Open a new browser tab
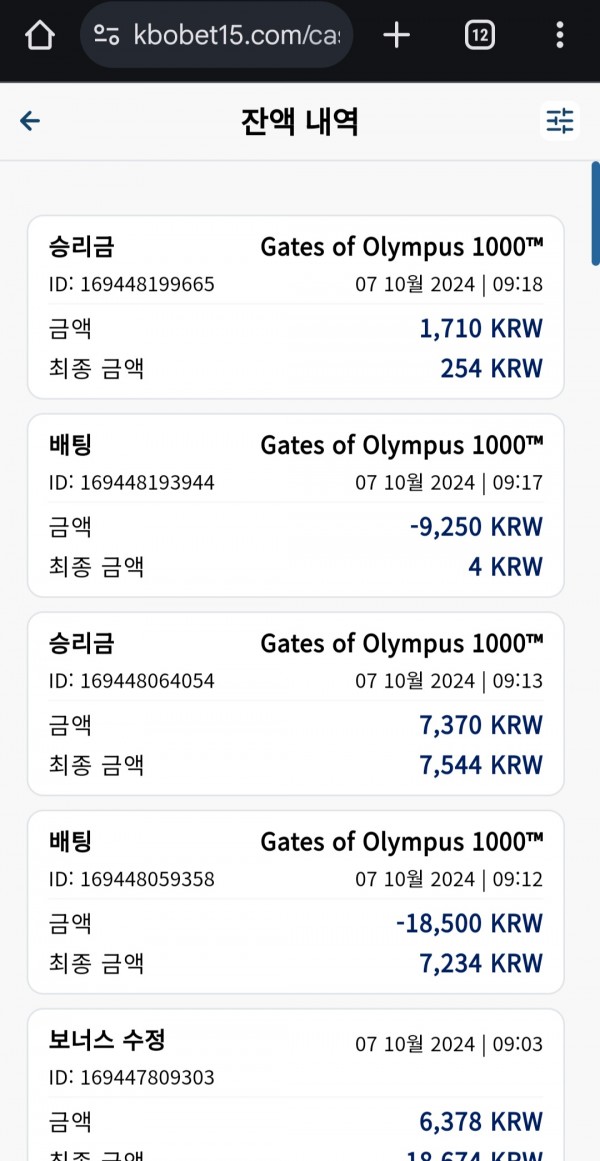This screenshot has width=600, height=1161. click(397, 35)
